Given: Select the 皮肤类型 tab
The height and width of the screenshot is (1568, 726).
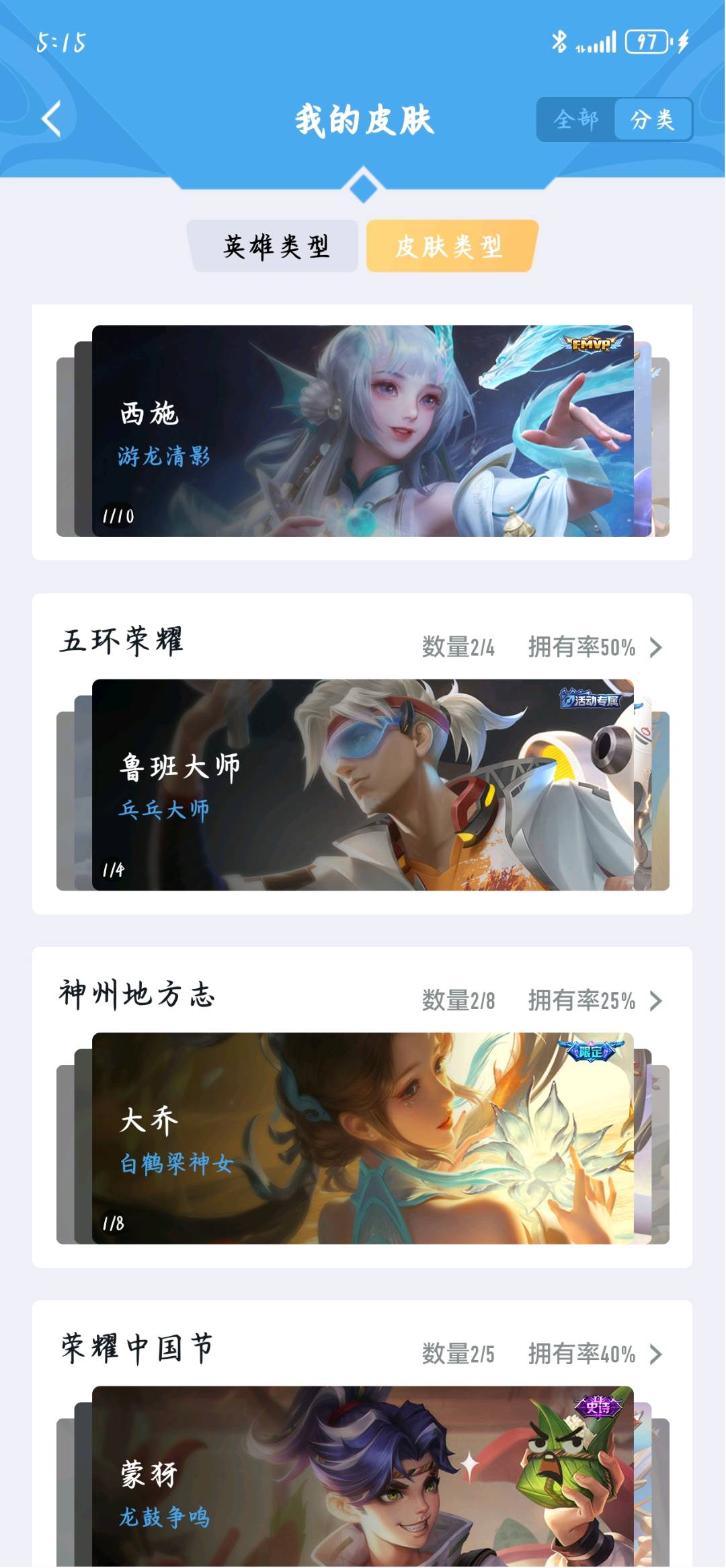Looking at the screenshot, I should pyautogui.click(x=450, y=246).
